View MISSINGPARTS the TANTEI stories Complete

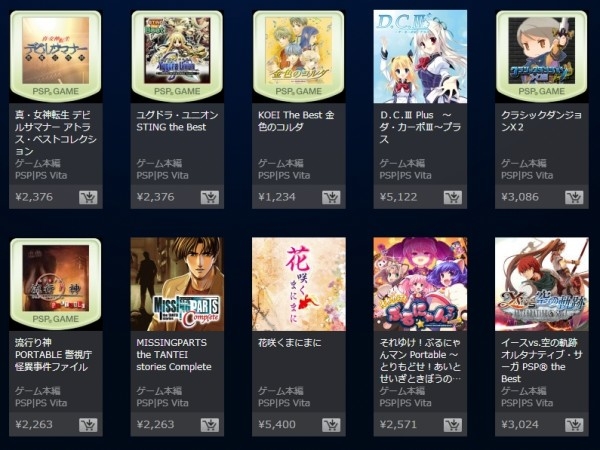click(x=177, y=283)
